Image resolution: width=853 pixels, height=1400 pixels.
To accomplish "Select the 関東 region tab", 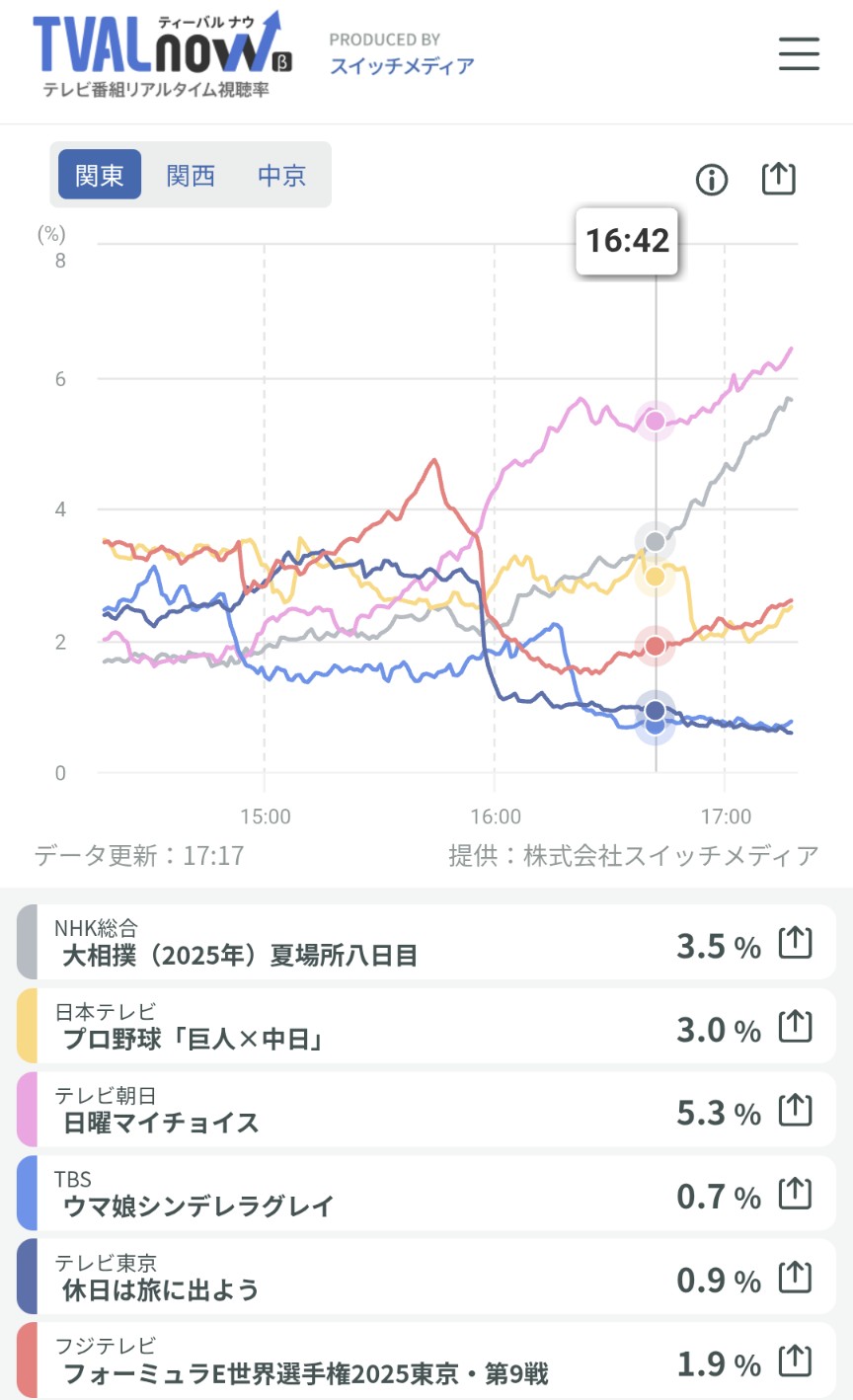I will pos(100,175).
